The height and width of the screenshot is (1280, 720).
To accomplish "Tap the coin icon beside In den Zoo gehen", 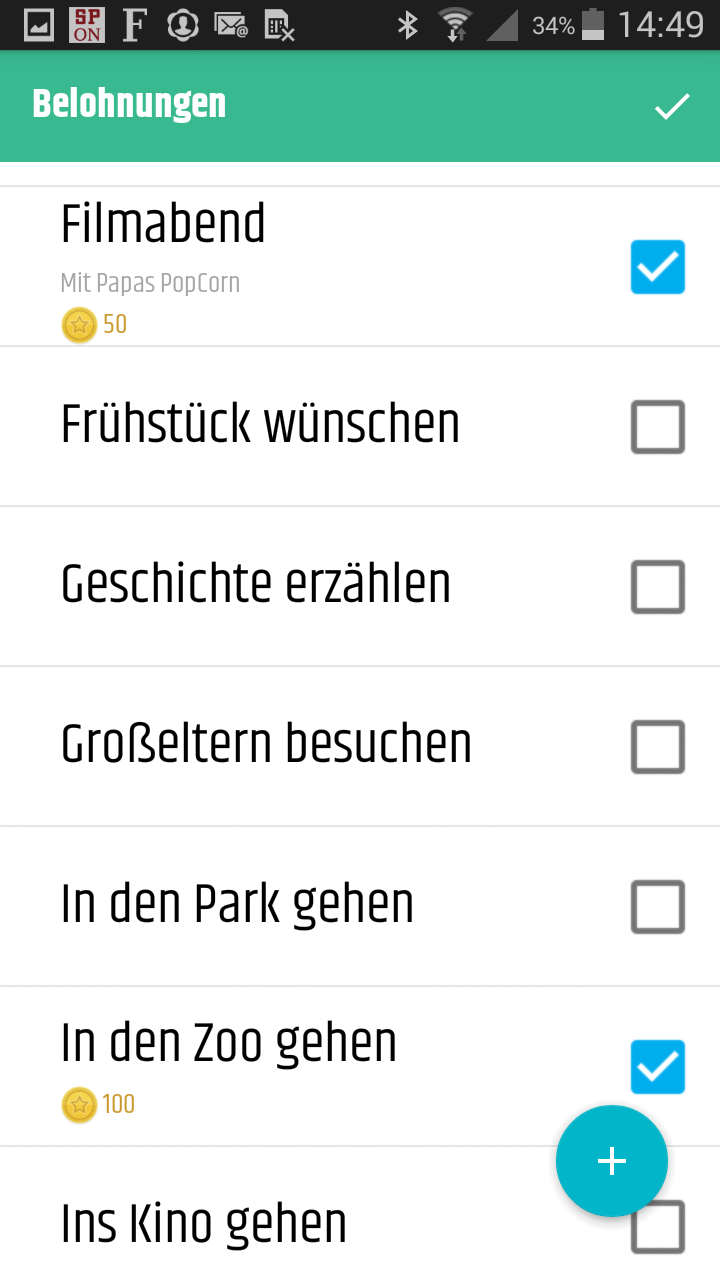I will pyautogui.click(x=79, y=1105).
